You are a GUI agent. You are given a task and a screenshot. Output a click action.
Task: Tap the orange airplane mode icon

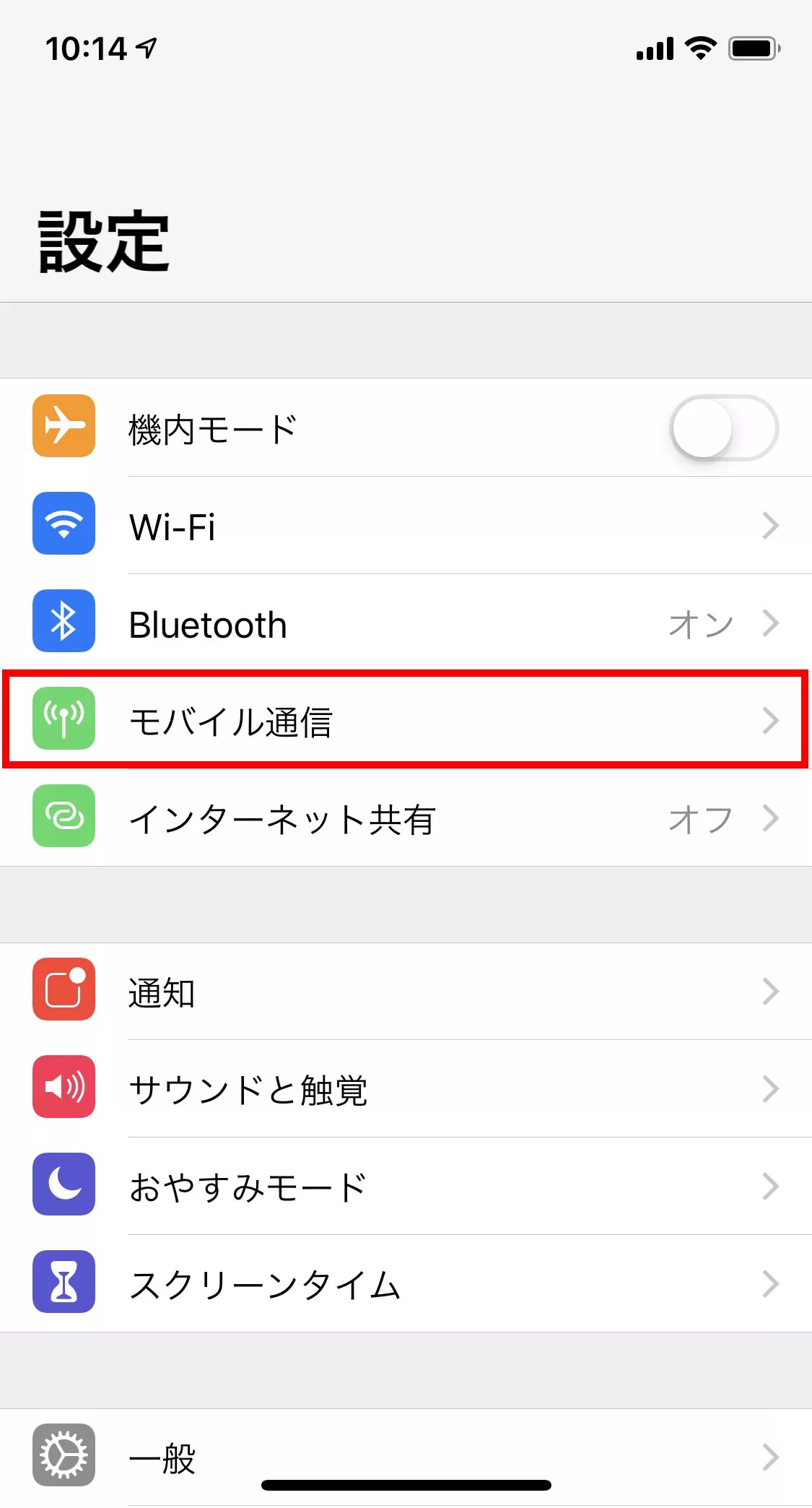point(64,427)
